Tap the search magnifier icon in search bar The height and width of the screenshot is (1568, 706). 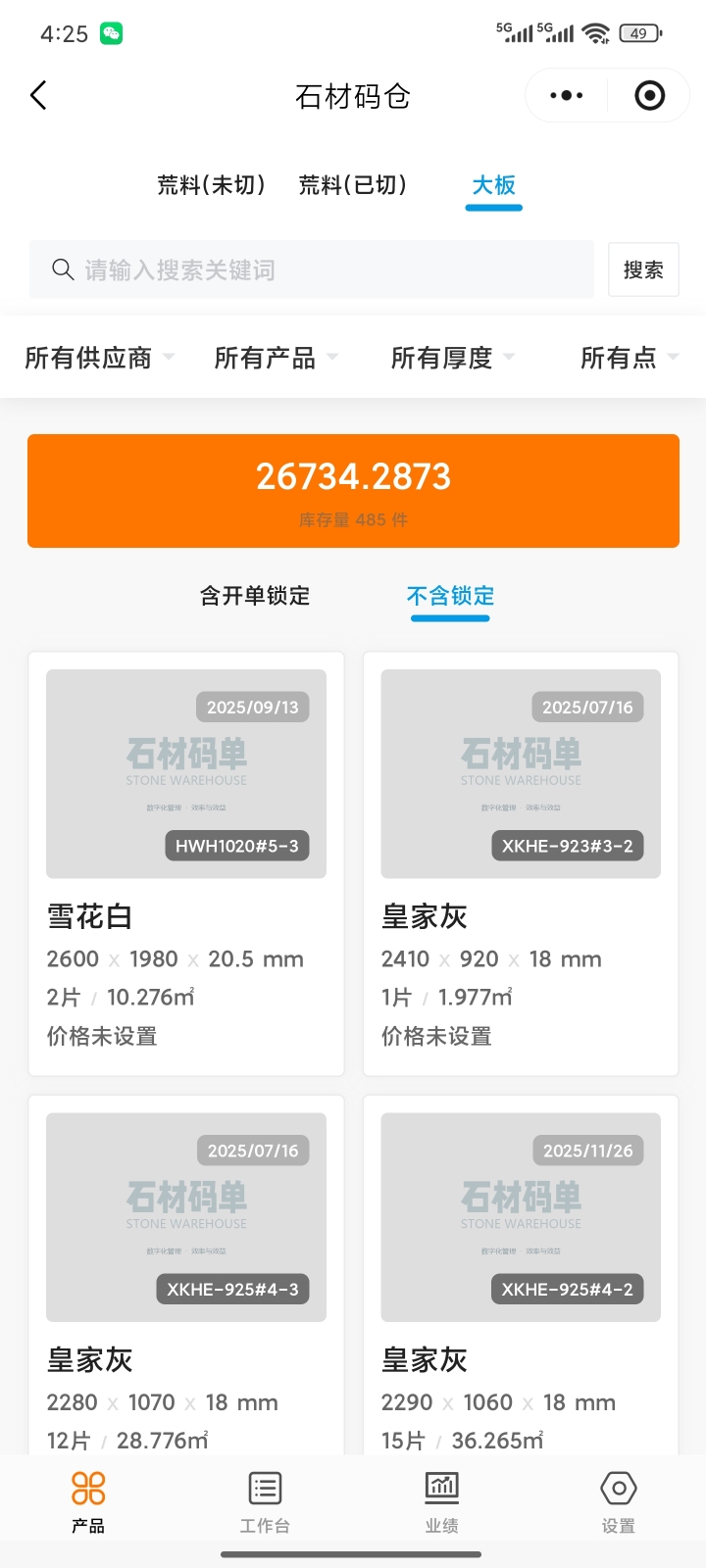coord(63,269)
